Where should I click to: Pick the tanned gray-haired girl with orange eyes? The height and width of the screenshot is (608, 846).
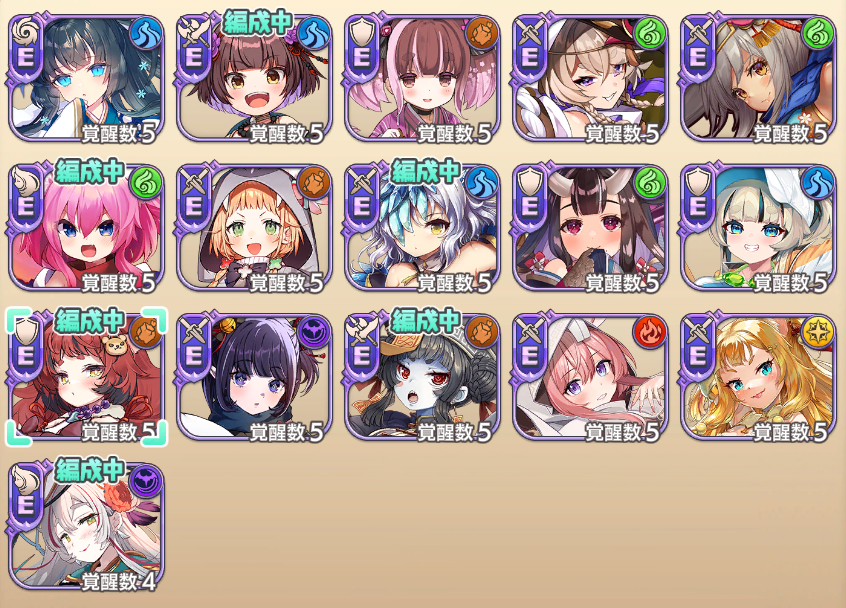[x=759, y=77]
